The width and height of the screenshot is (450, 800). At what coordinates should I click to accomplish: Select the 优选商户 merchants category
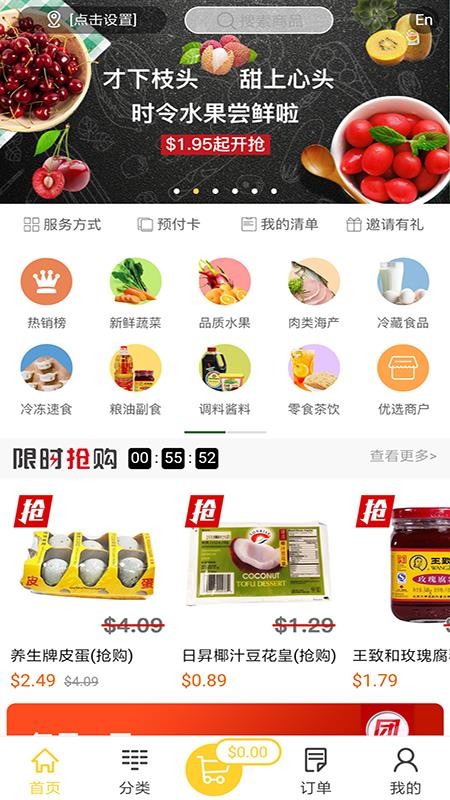point(403,380)
